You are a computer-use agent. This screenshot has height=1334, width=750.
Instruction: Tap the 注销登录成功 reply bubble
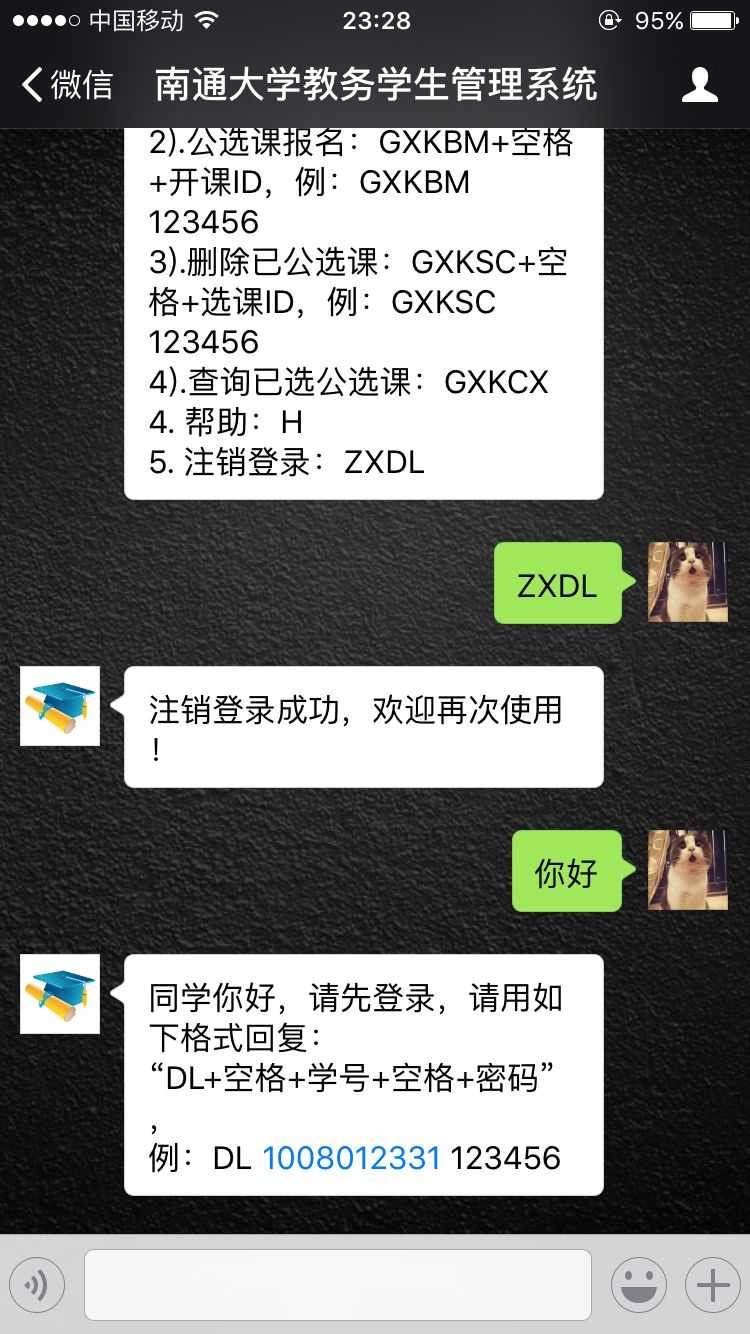click(x=363, y=725)
